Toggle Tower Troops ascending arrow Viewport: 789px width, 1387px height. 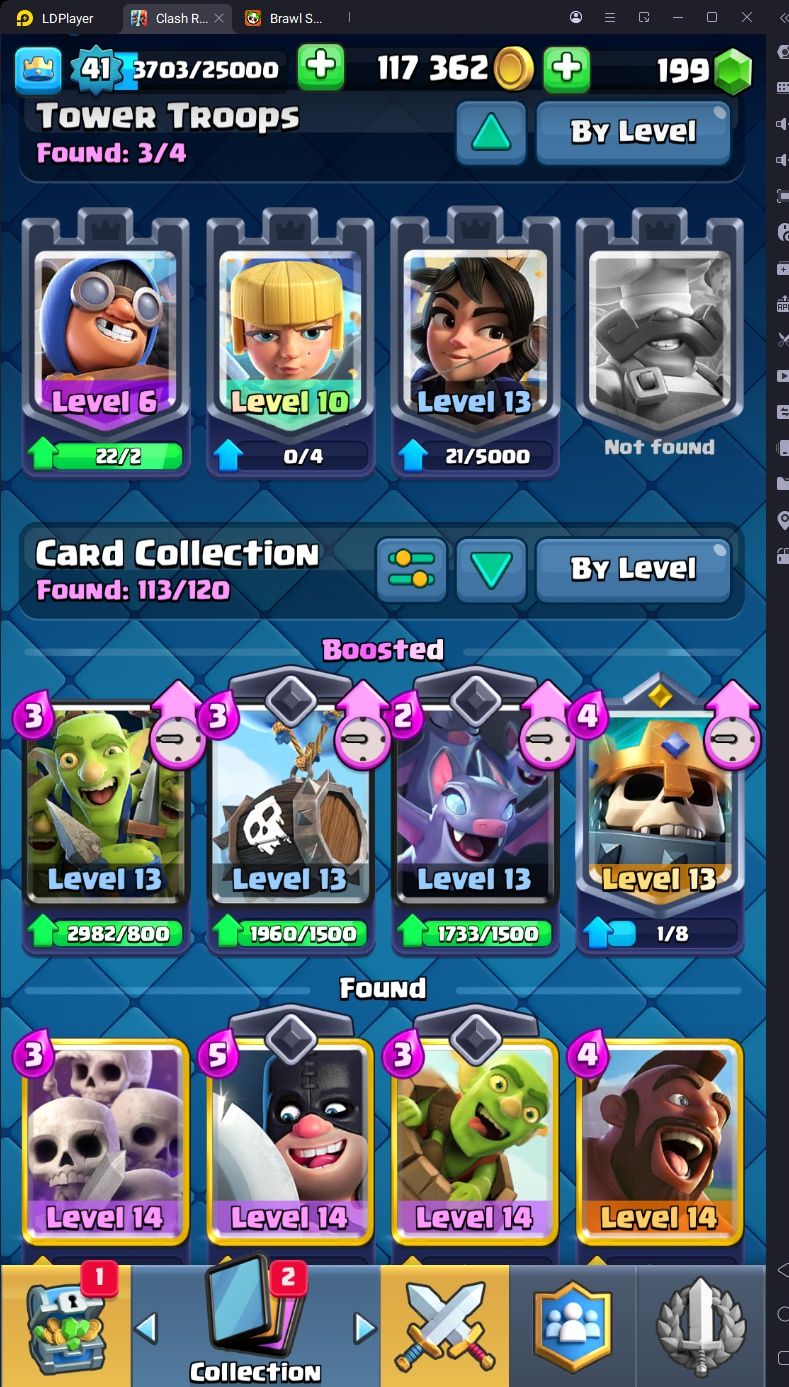point(491,131)
